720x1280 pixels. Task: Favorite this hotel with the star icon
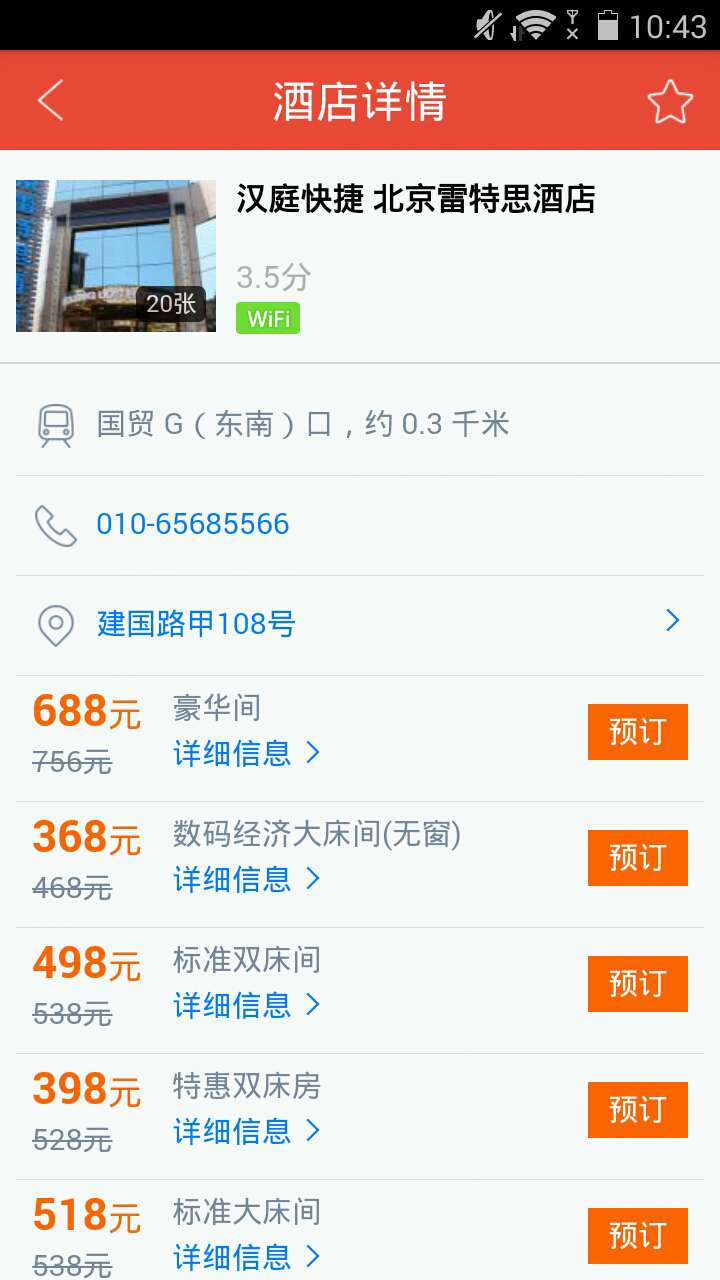point(669,101)
